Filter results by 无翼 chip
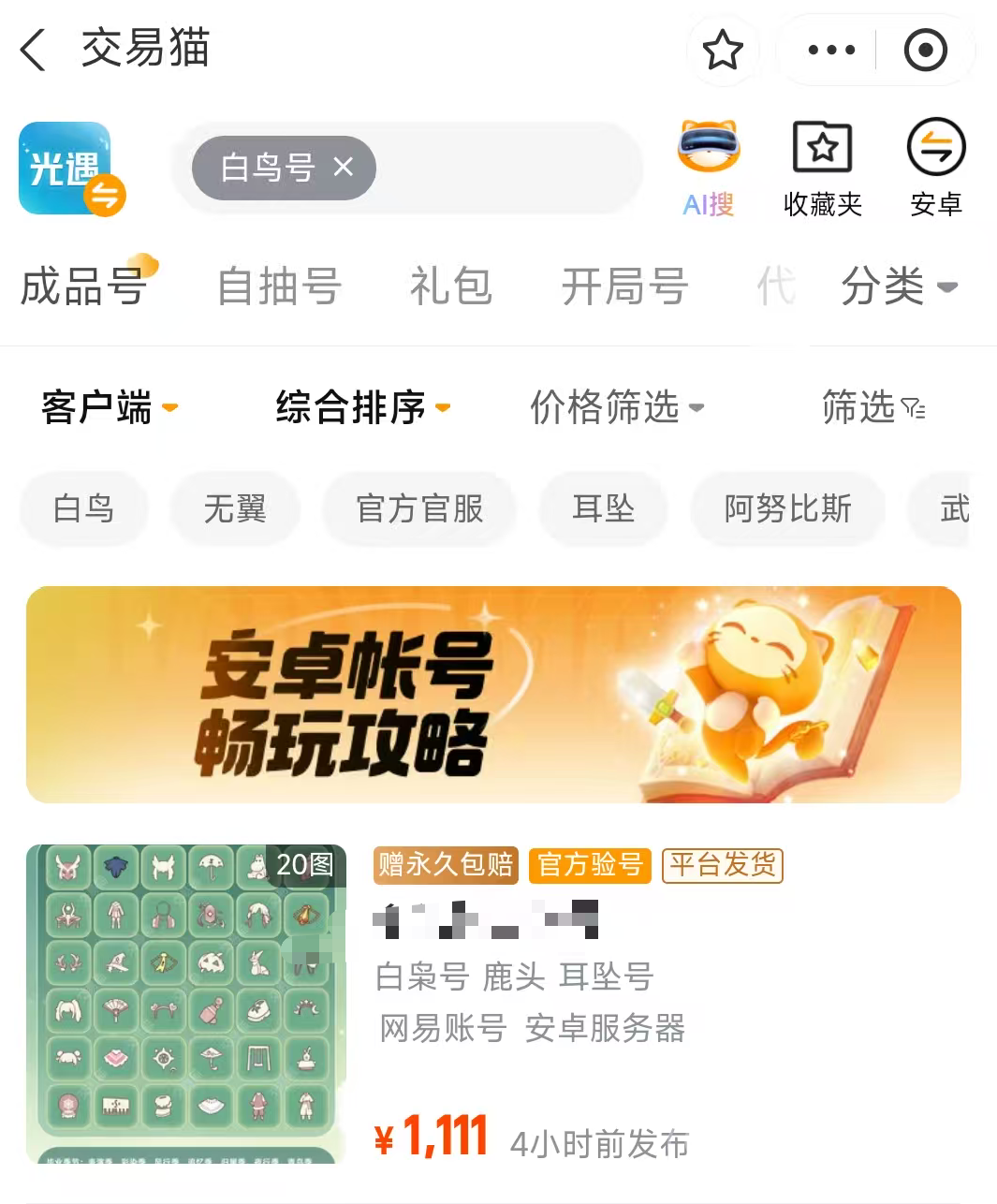Screen dimensions: 997x1204 (235, 508)
